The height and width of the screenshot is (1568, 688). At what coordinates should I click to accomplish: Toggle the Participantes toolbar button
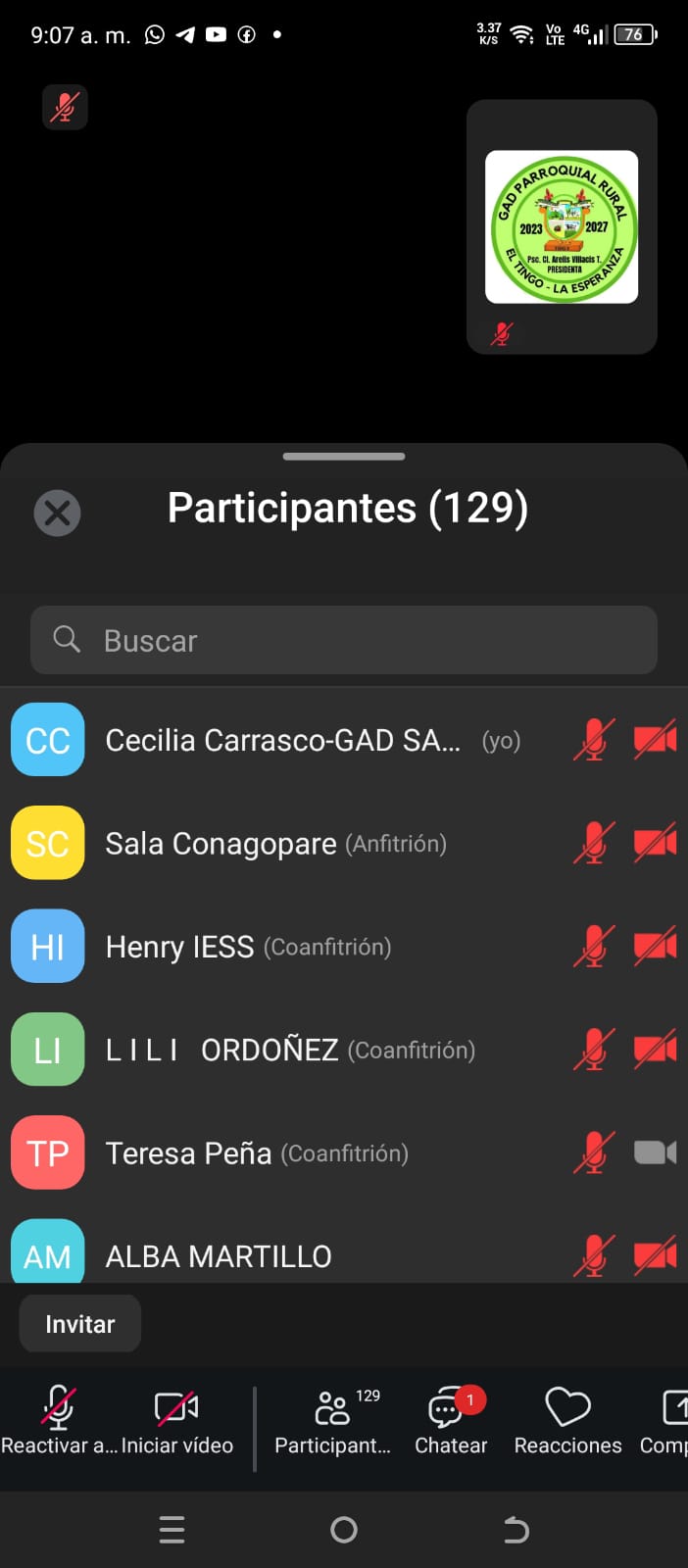click(x=333, y=1420)
